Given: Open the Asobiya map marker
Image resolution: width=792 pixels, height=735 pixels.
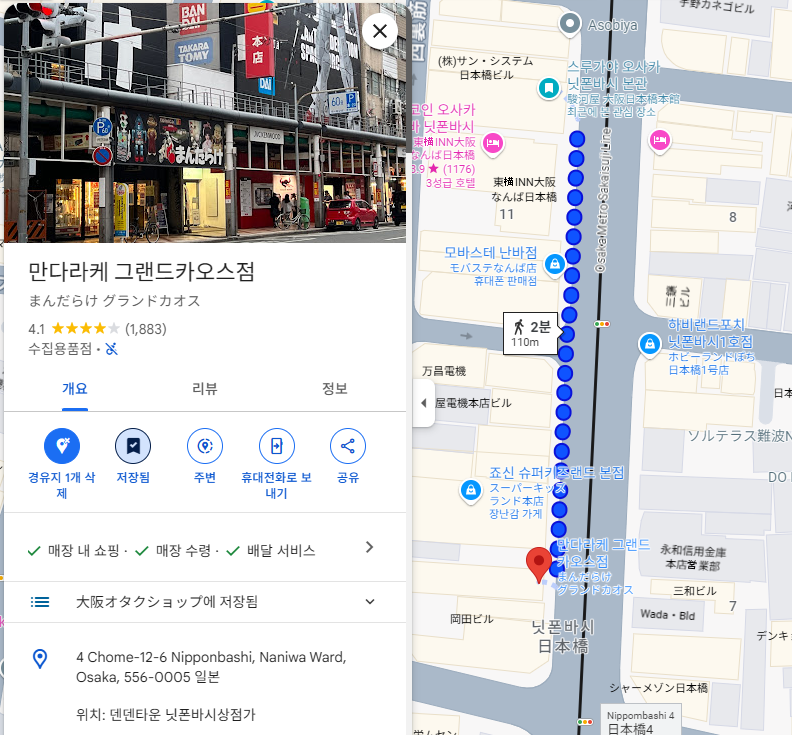Looking at the screenshot, I should (x=570, y=22).
